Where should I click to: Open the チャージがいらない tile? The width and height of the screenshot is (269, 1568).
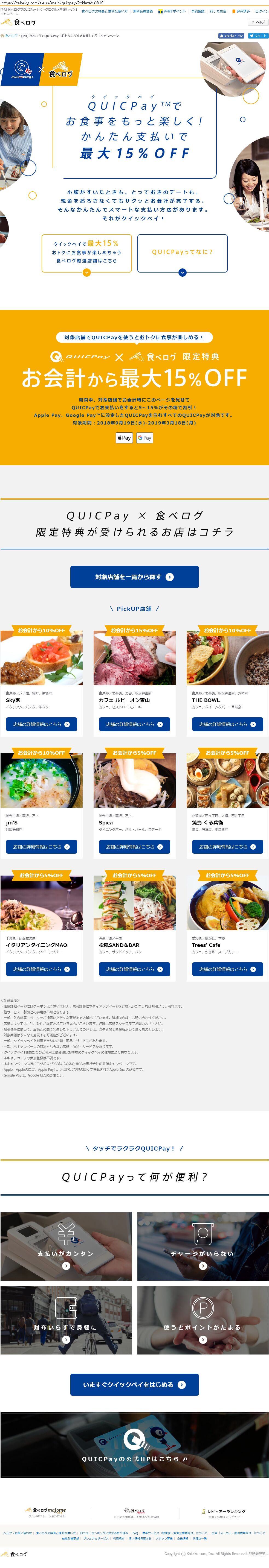point(203,1246)
